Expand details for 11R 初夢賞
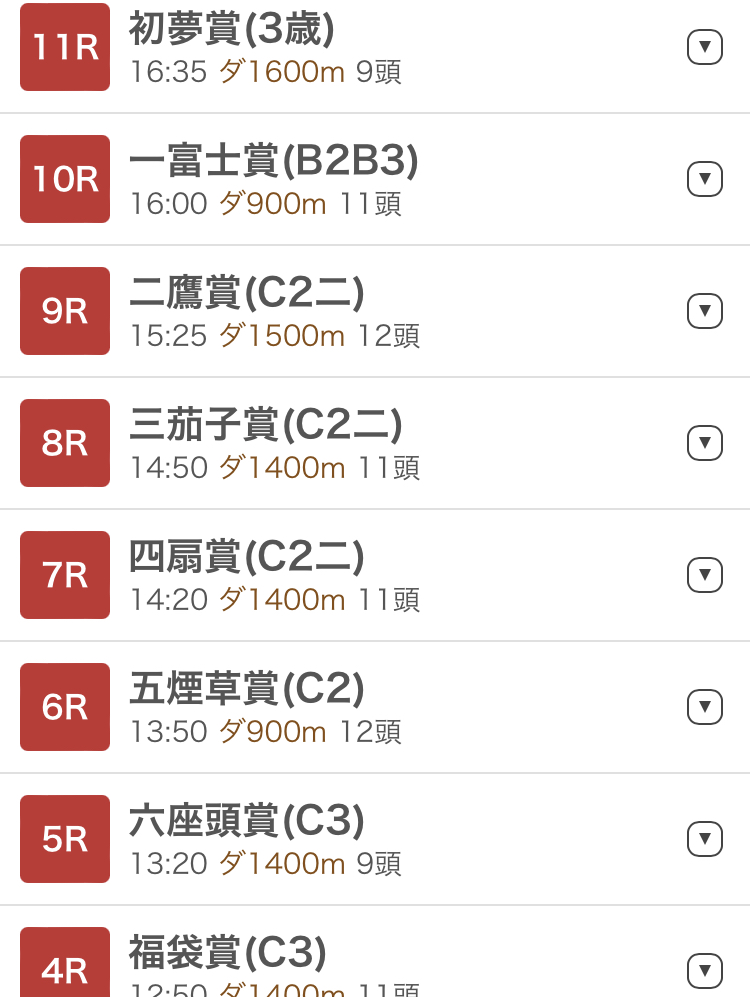The image size is (750, 997). pos(705,47)
